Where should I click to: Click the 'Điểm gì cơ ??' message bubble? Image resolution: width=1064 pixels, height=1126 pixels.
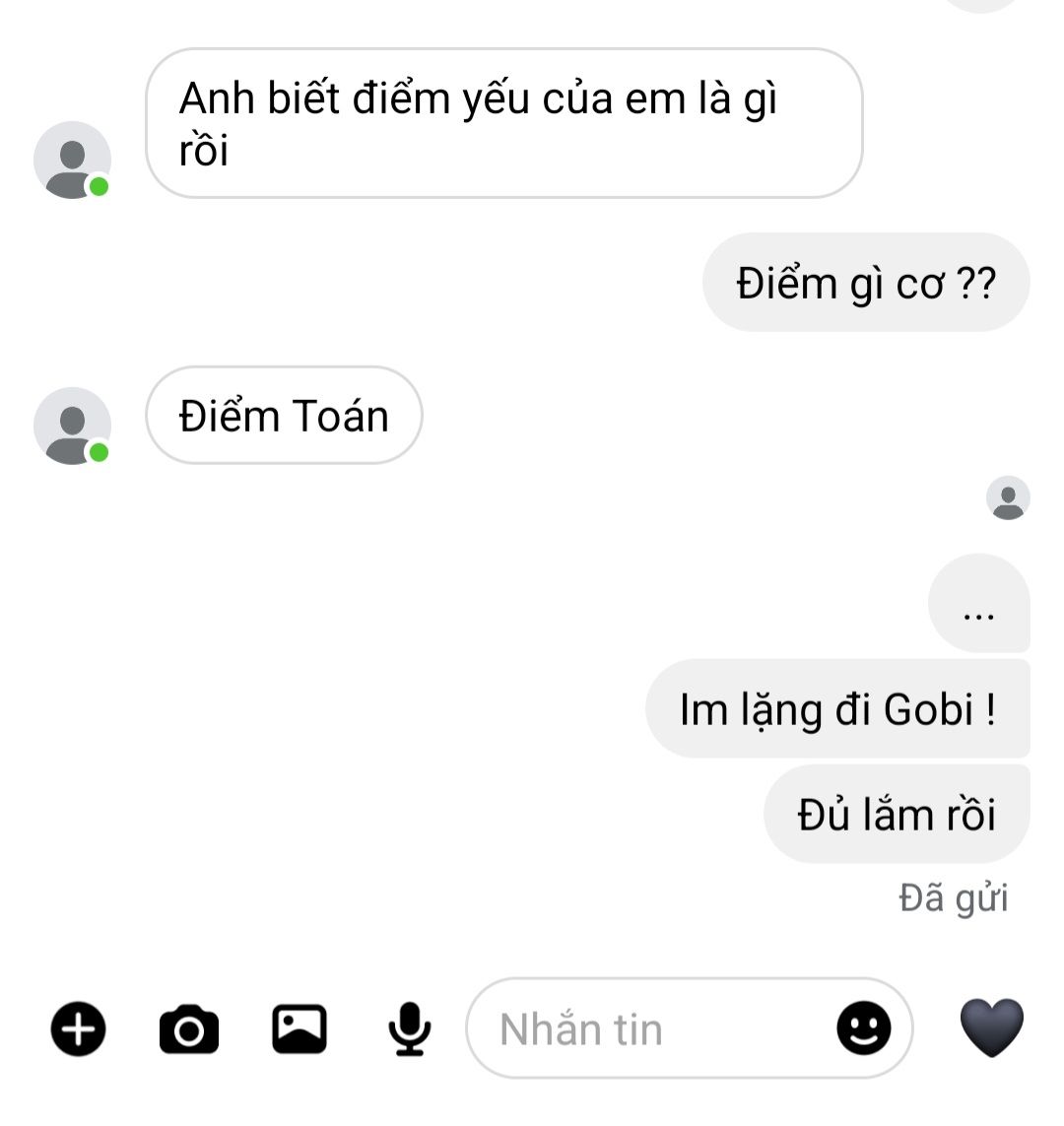pyautogui.click(x=867, y=284)
